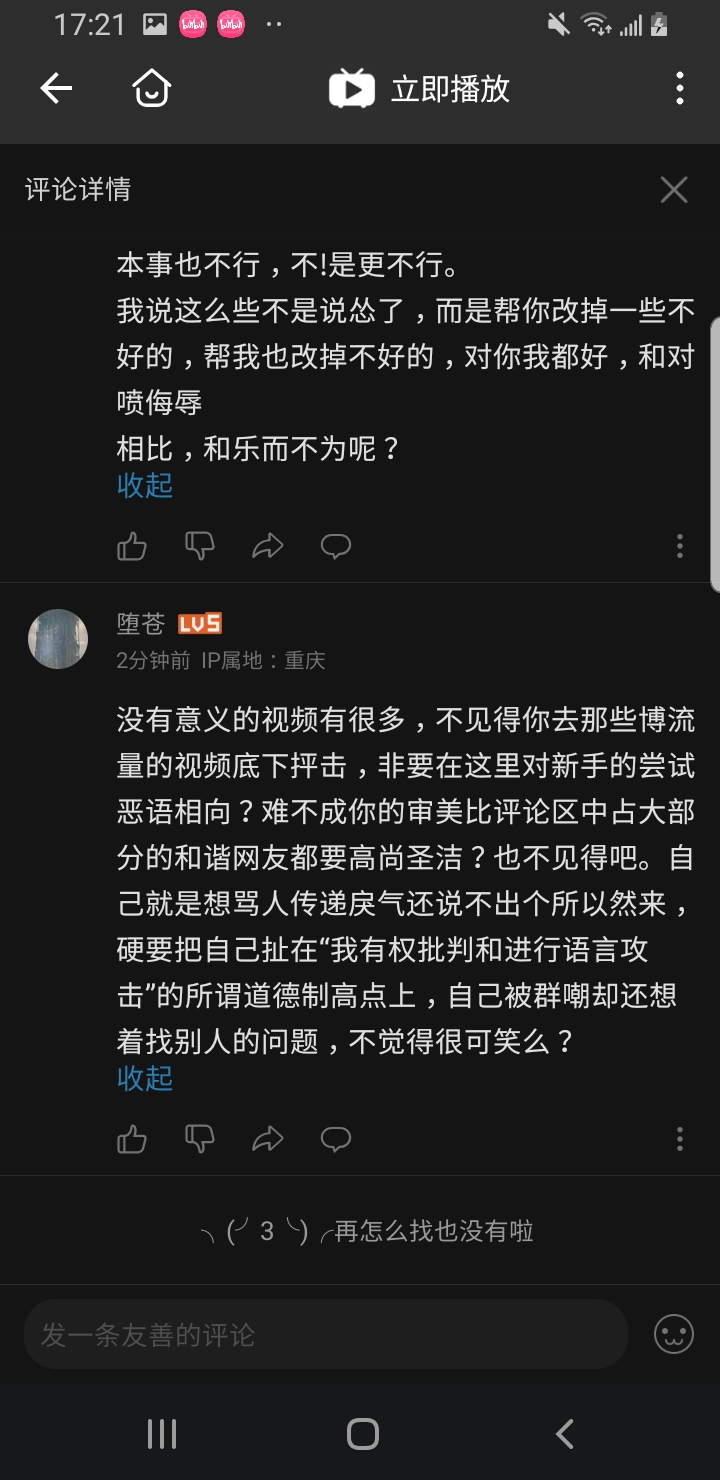Tap the 发一条友善的评论 comment field
The image size is (720, 1480).
pyautogui.click(x=326, y=1334)
